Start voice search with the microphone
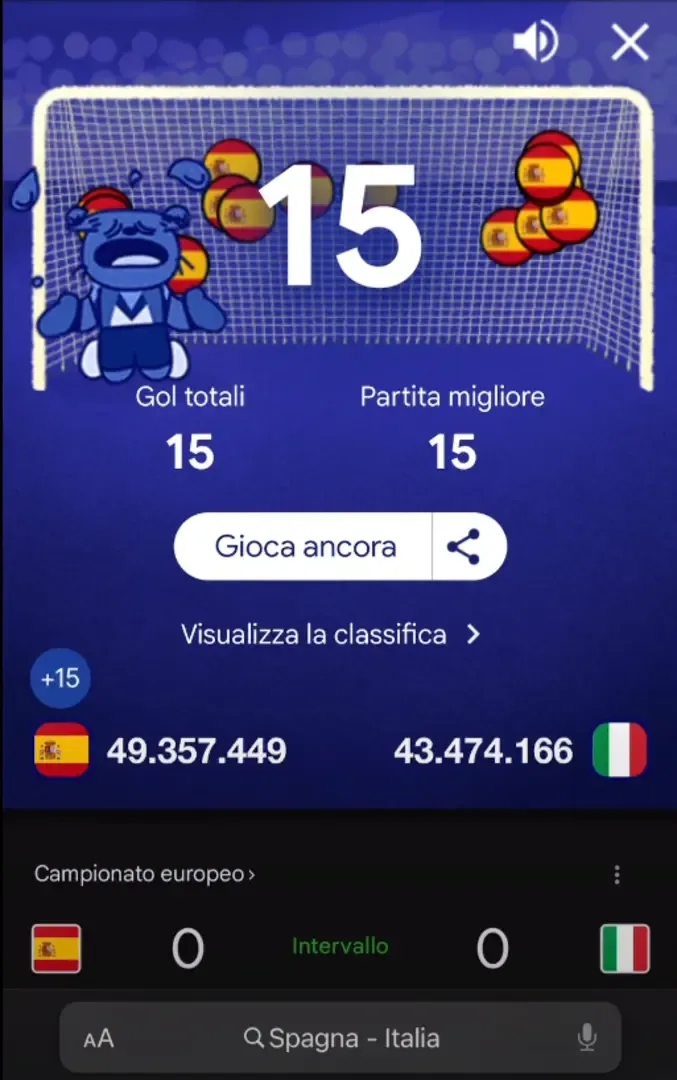 coord(587,1038)
